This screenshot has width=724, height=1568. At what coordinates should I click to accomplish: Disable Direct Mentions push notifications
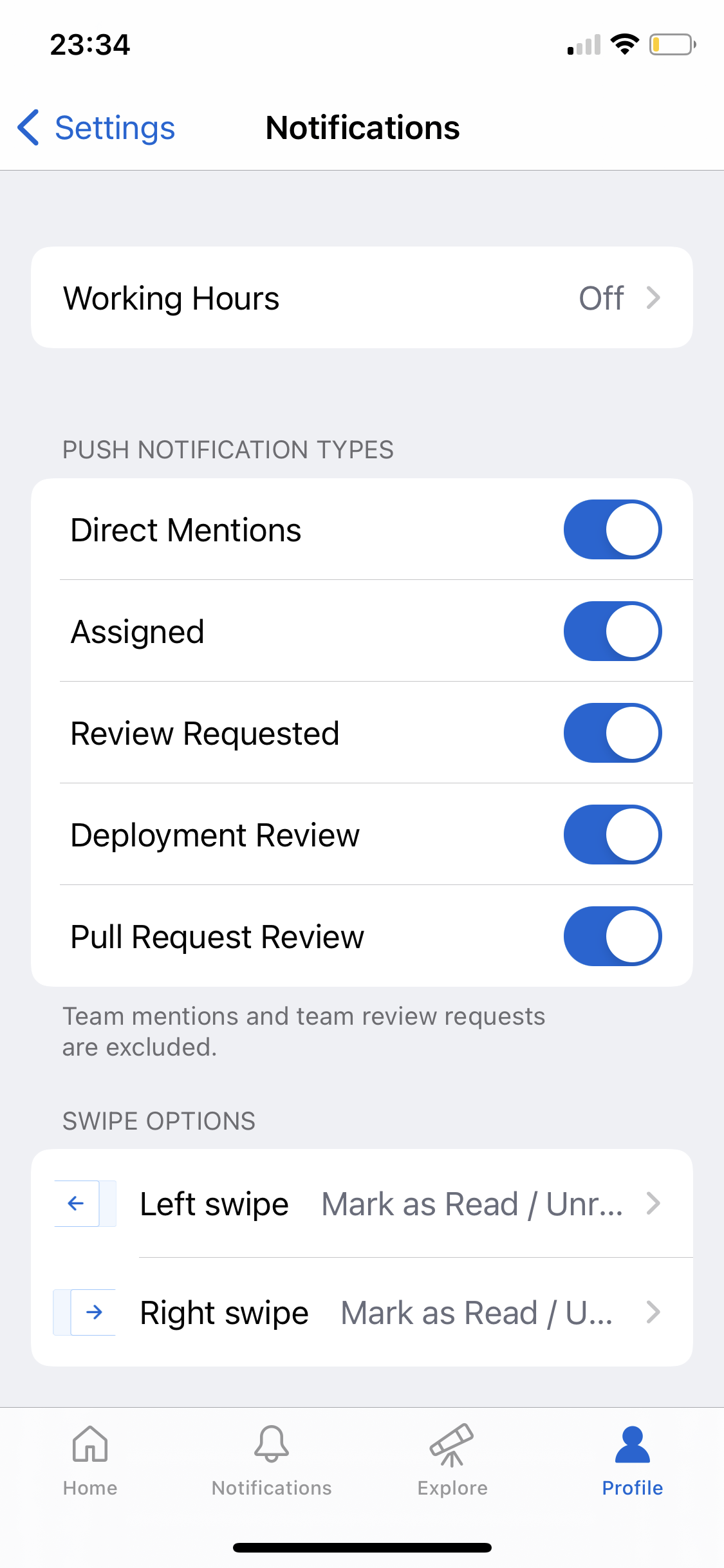pos(612,529)
